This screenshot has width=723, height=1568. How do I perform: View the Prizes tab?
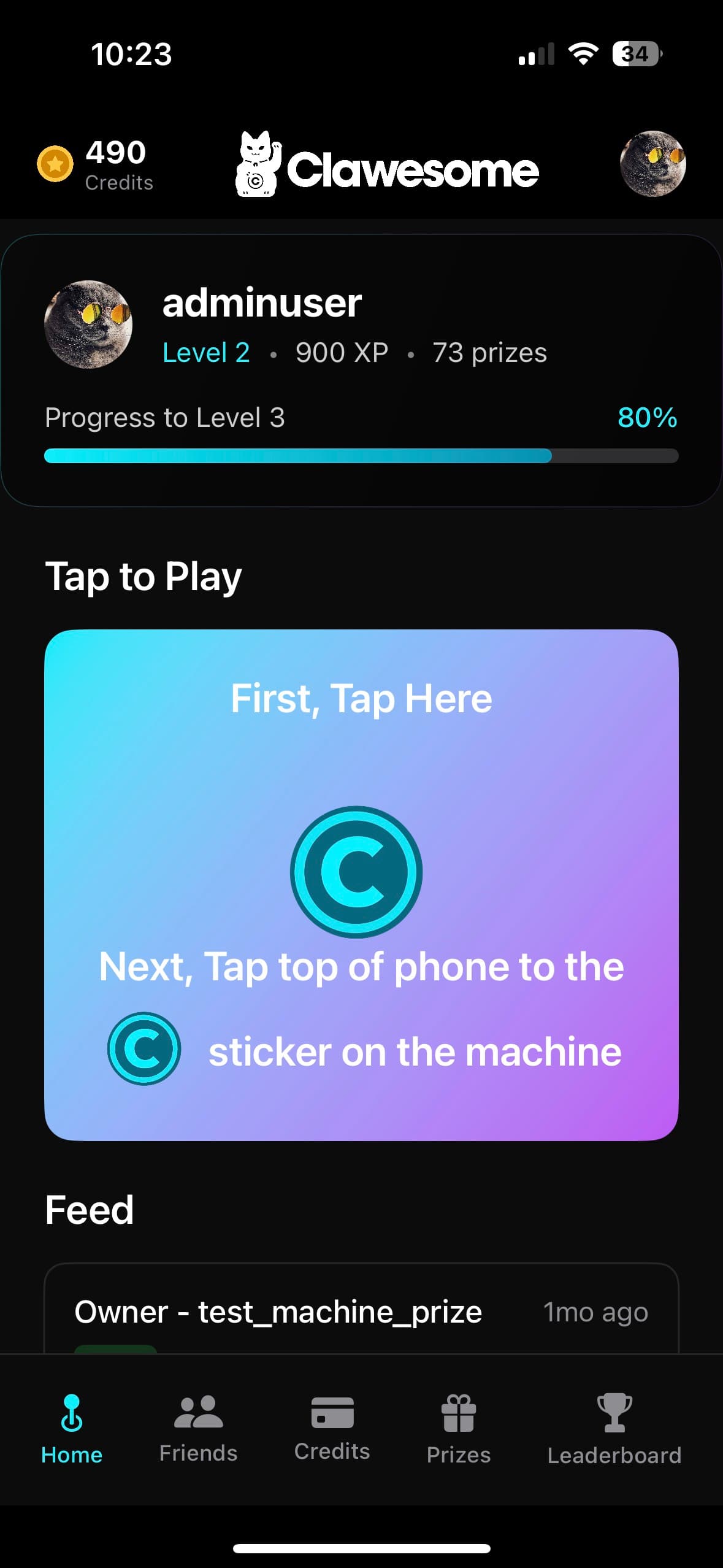459,1429
